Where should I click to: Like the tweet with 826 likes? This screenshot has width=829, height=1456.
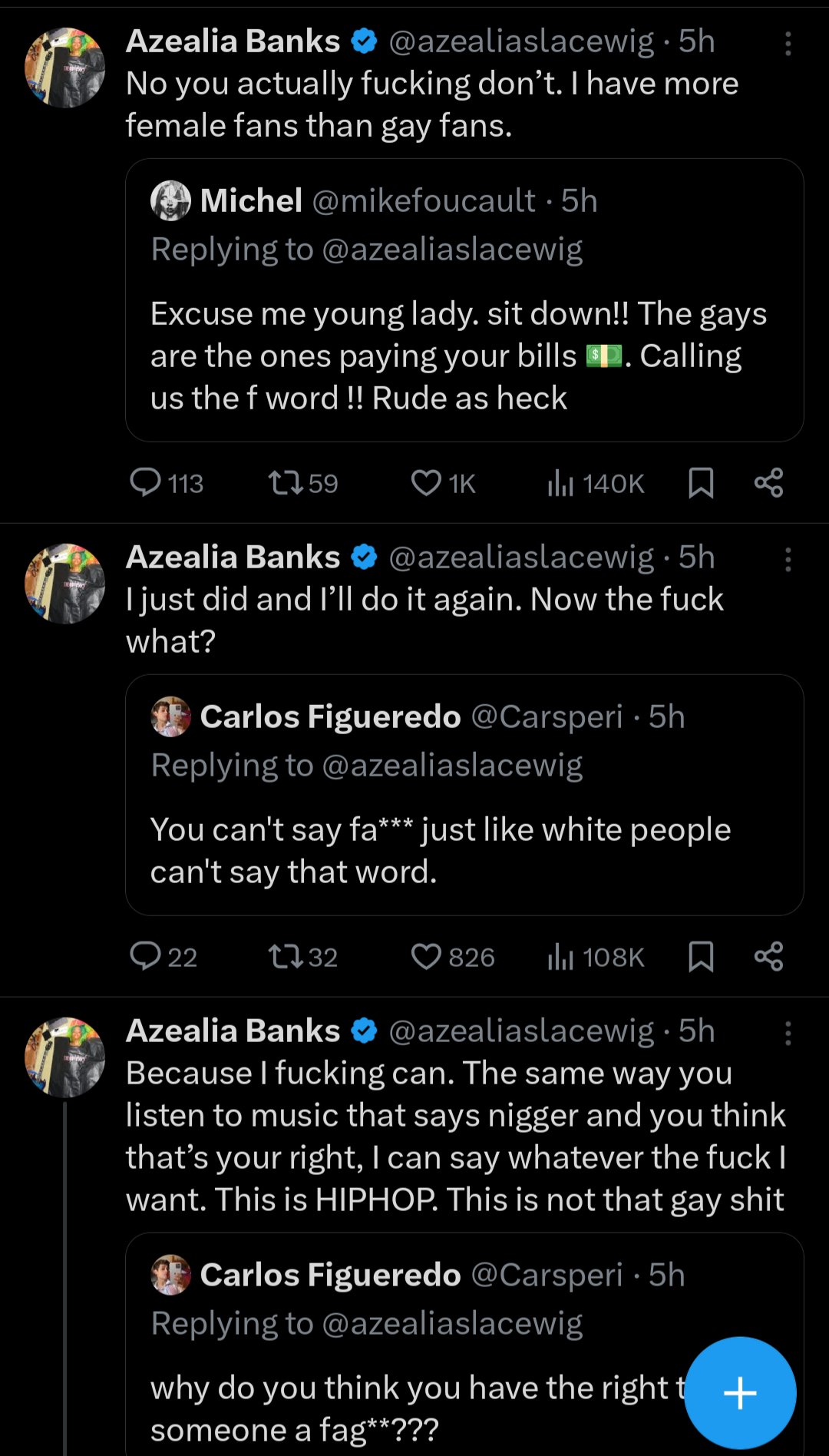(452, 957)
